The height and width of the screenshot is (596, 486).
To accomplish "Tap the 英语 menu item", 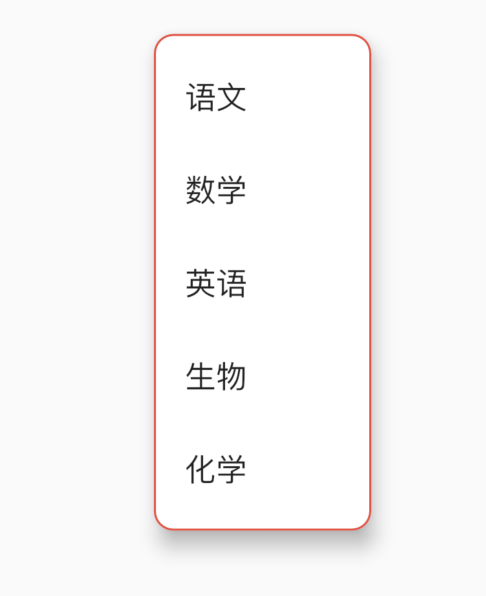I will [262, 283].
